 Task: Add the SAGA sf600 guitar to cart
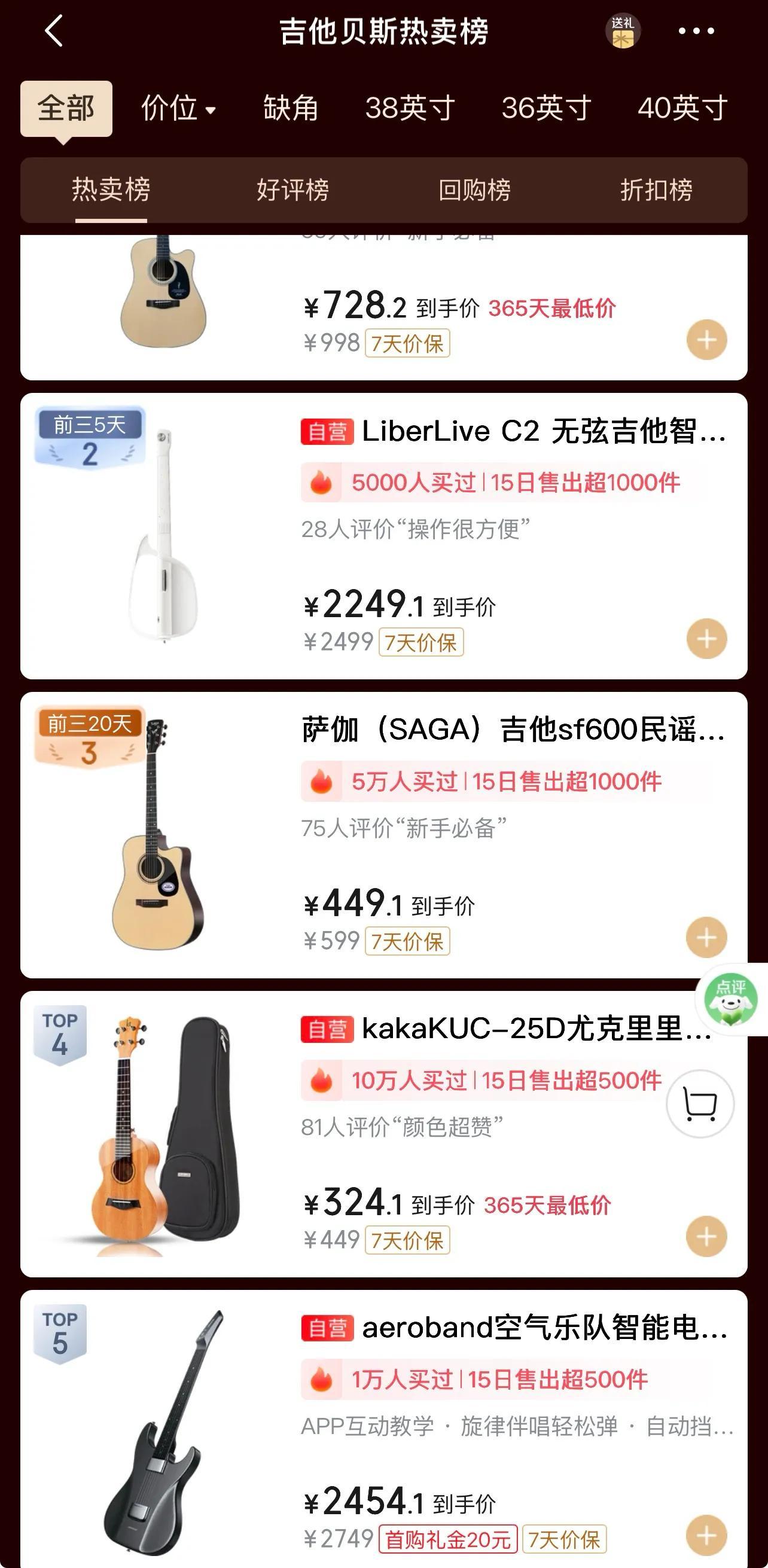pyautogui.click(x=706, y=938)
